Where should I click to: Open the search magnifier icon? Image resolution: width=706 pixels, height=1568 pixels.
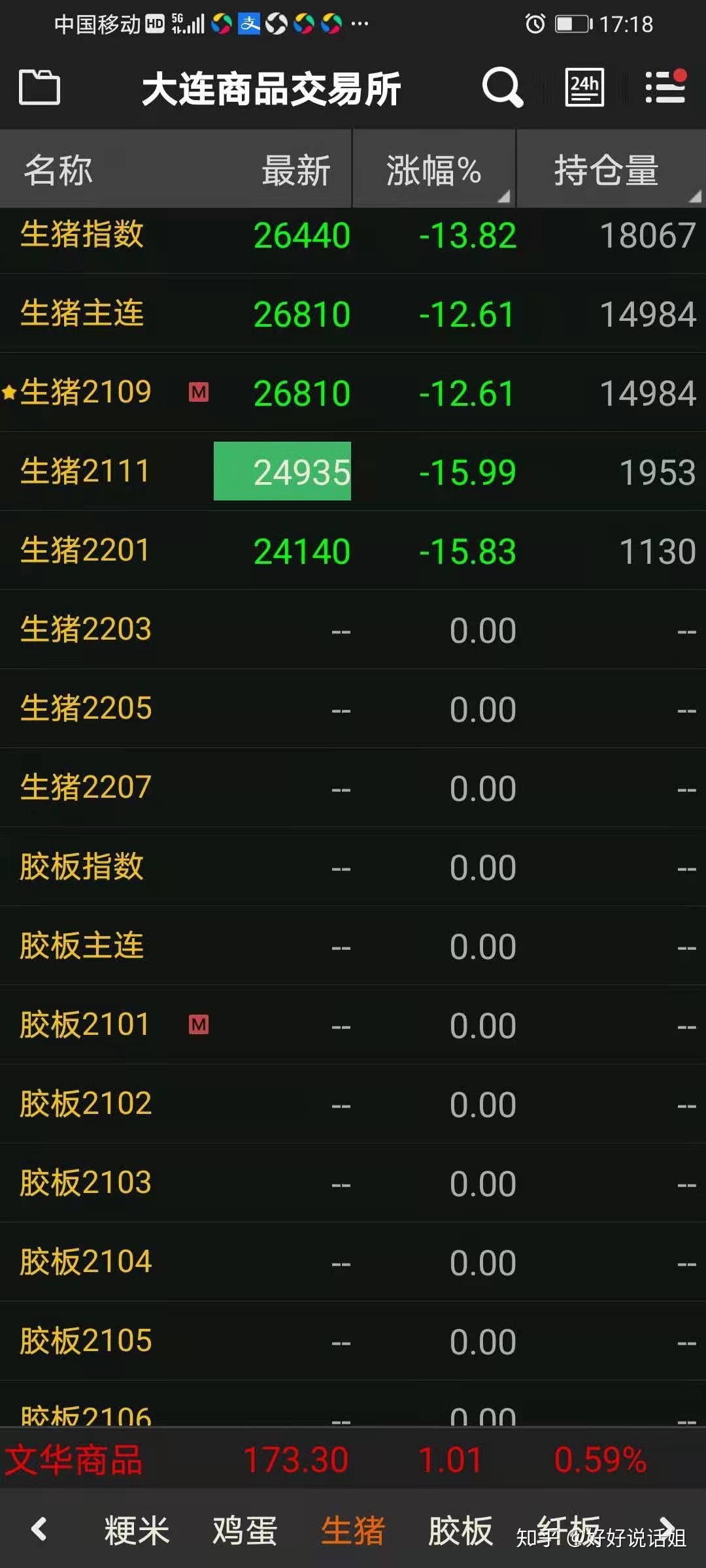(502, 87)
